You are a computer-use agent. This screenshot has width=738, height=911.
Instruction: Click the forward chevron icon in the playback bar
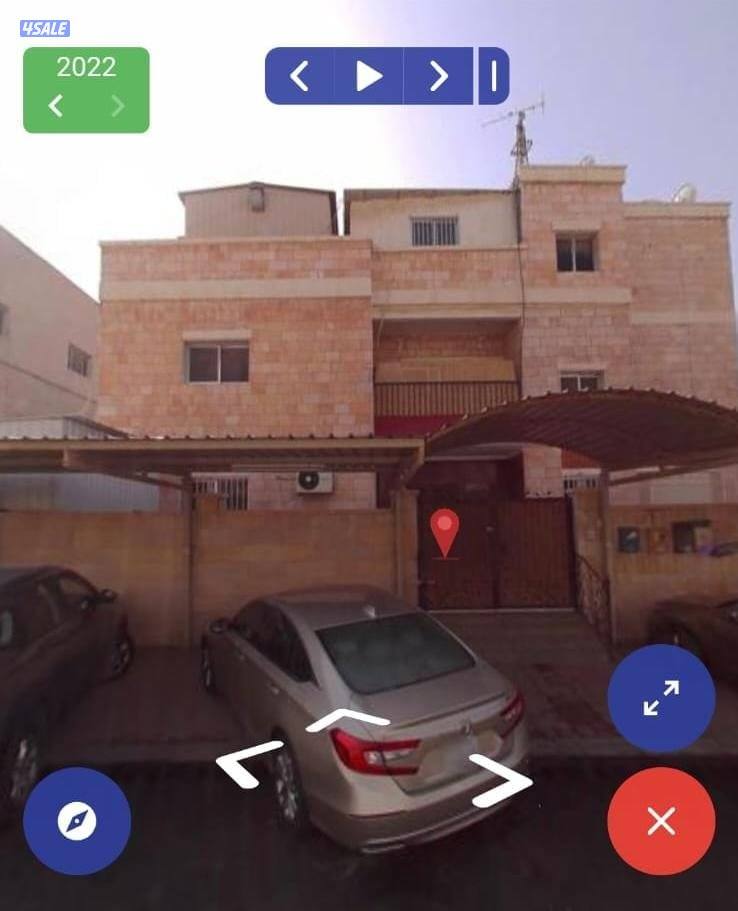(436, 74)
